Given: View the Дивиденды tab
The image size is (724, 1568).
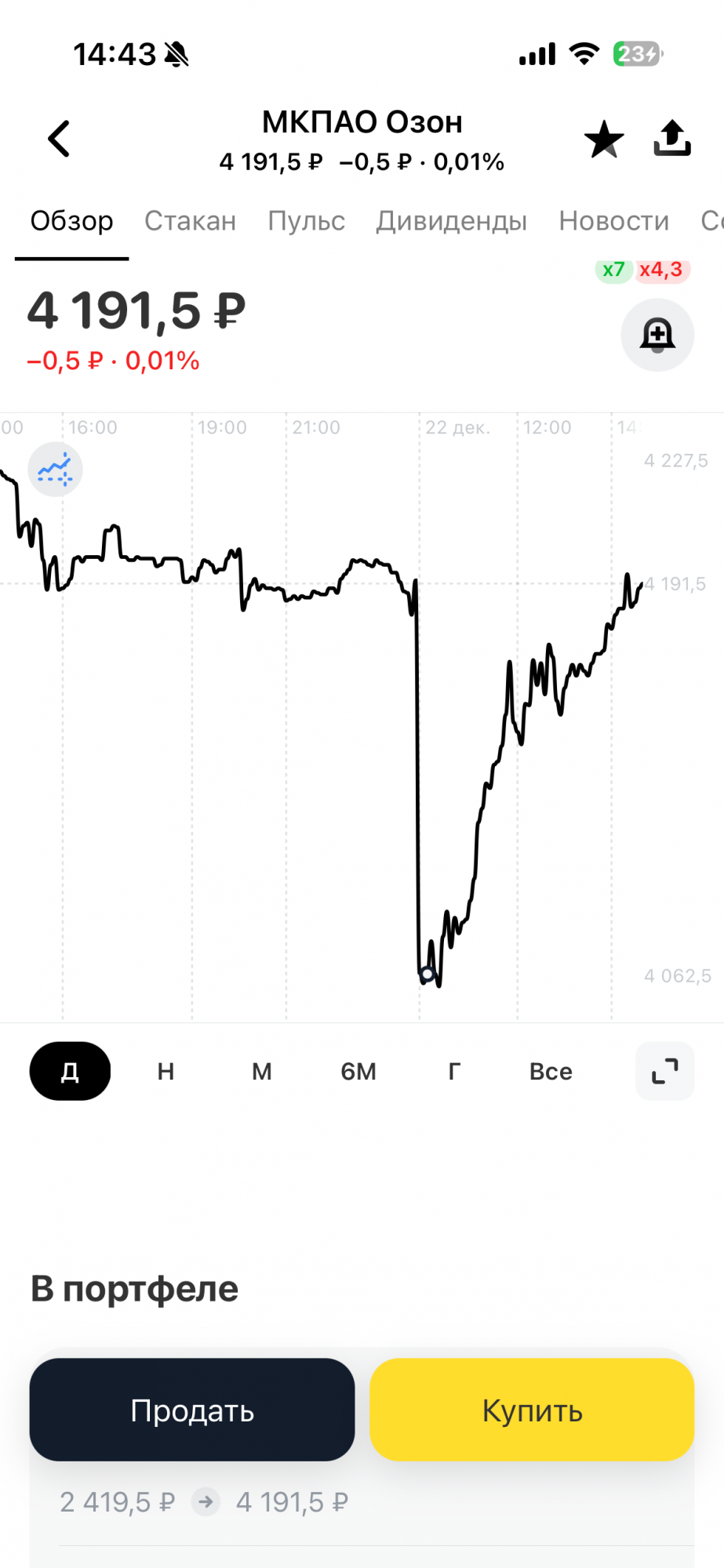Looking at the screenshot, I should pos(451,221).
